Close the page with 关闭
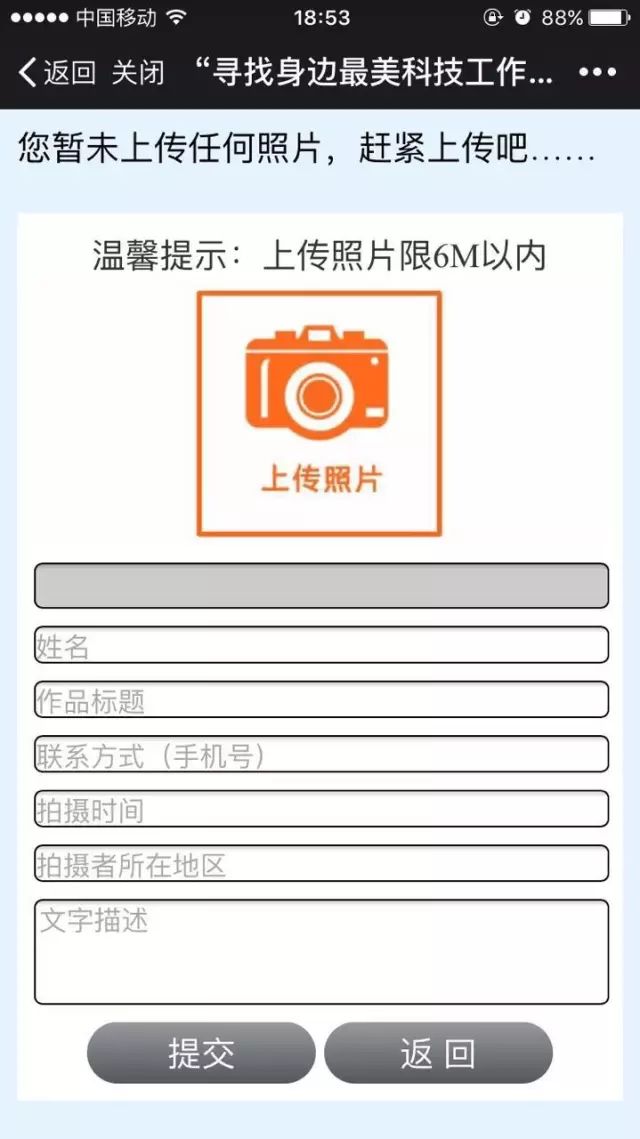Image resolution: width=640 pixels, height=1139 pixels. (137, 72)
